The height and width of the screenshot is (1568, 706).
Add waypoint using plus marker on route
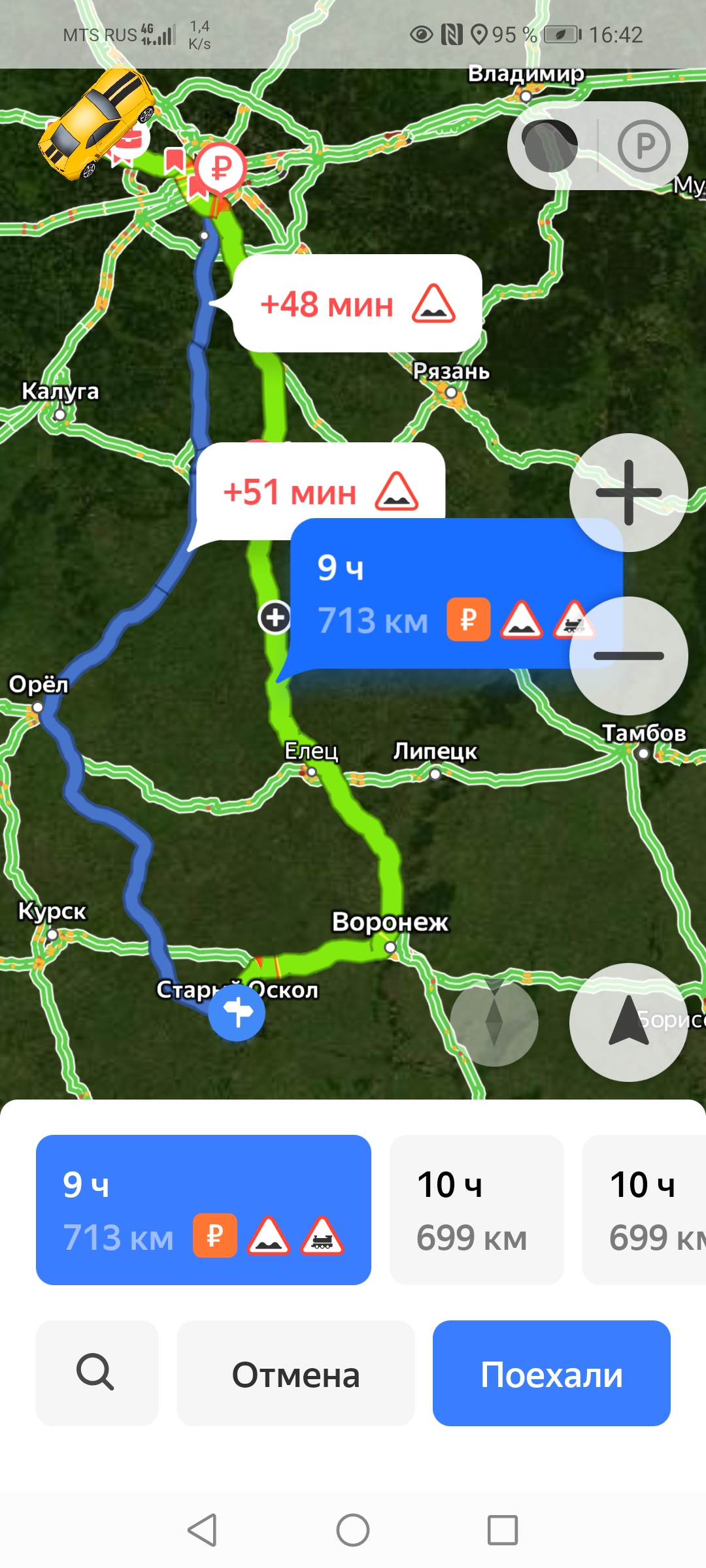point(275,617)
